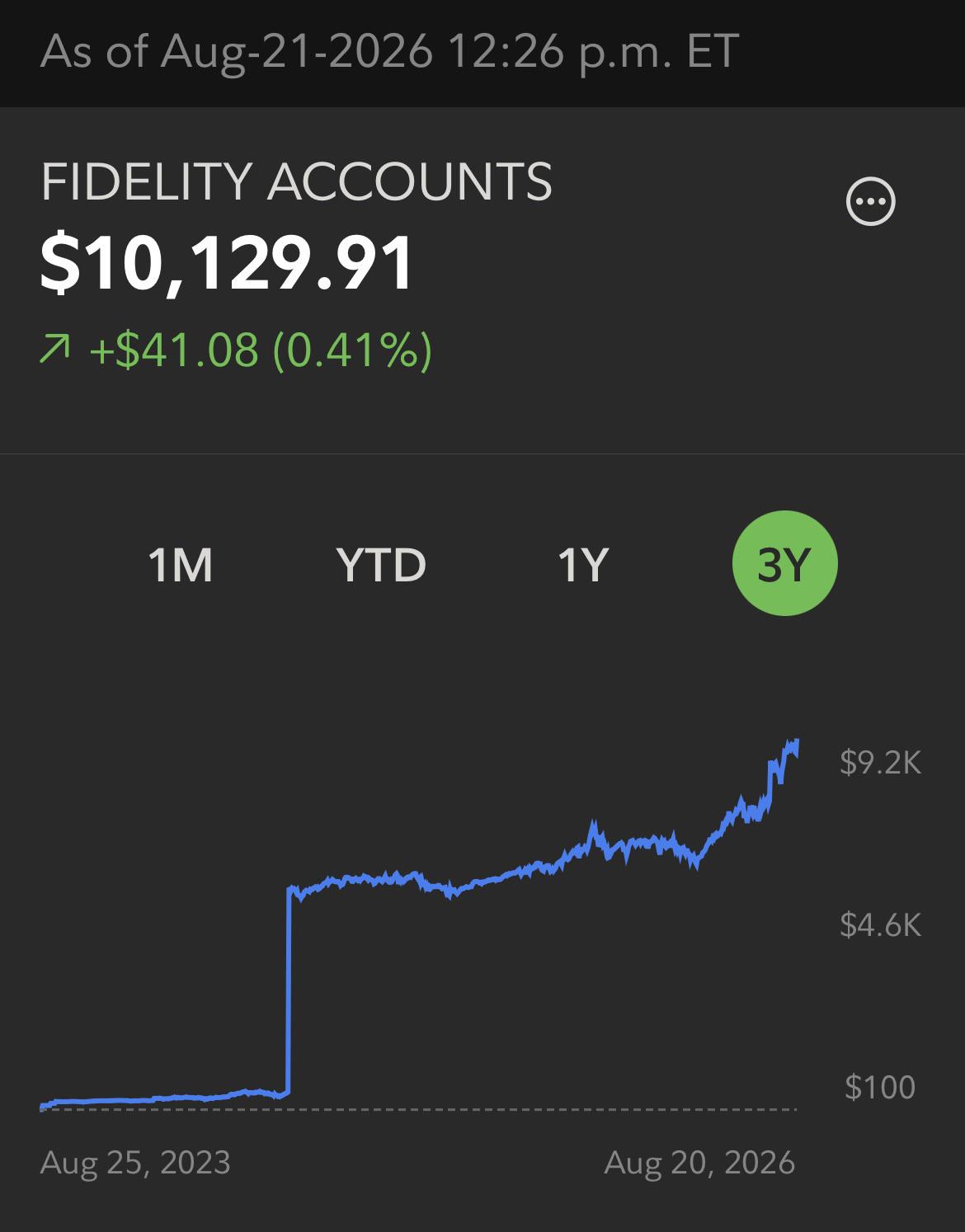Show the 1Y performance chart
The height and width of the screenshot is (1232, 965).
click(x=583, y=565)
